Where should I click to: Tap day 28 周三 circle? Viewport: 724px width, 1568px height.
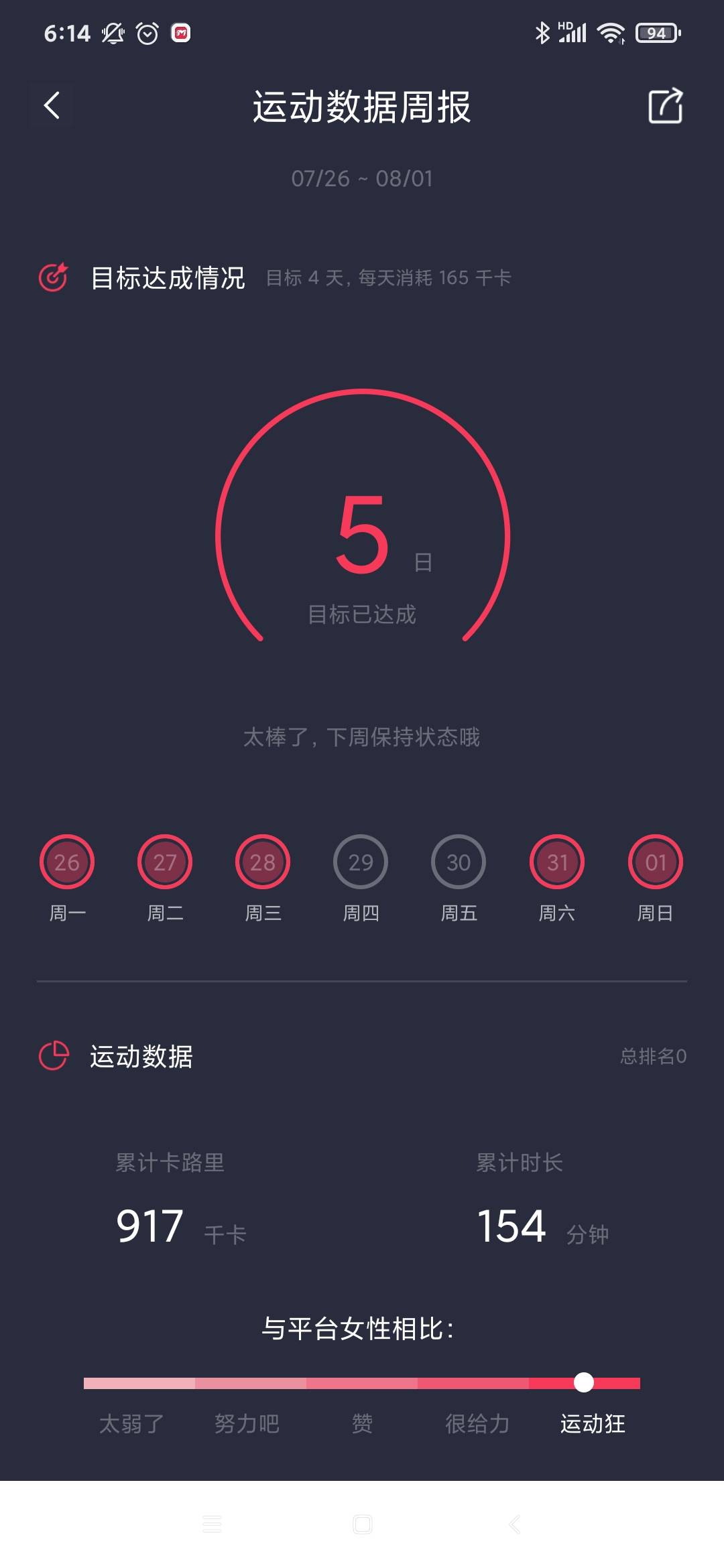[x=263, y=863]
